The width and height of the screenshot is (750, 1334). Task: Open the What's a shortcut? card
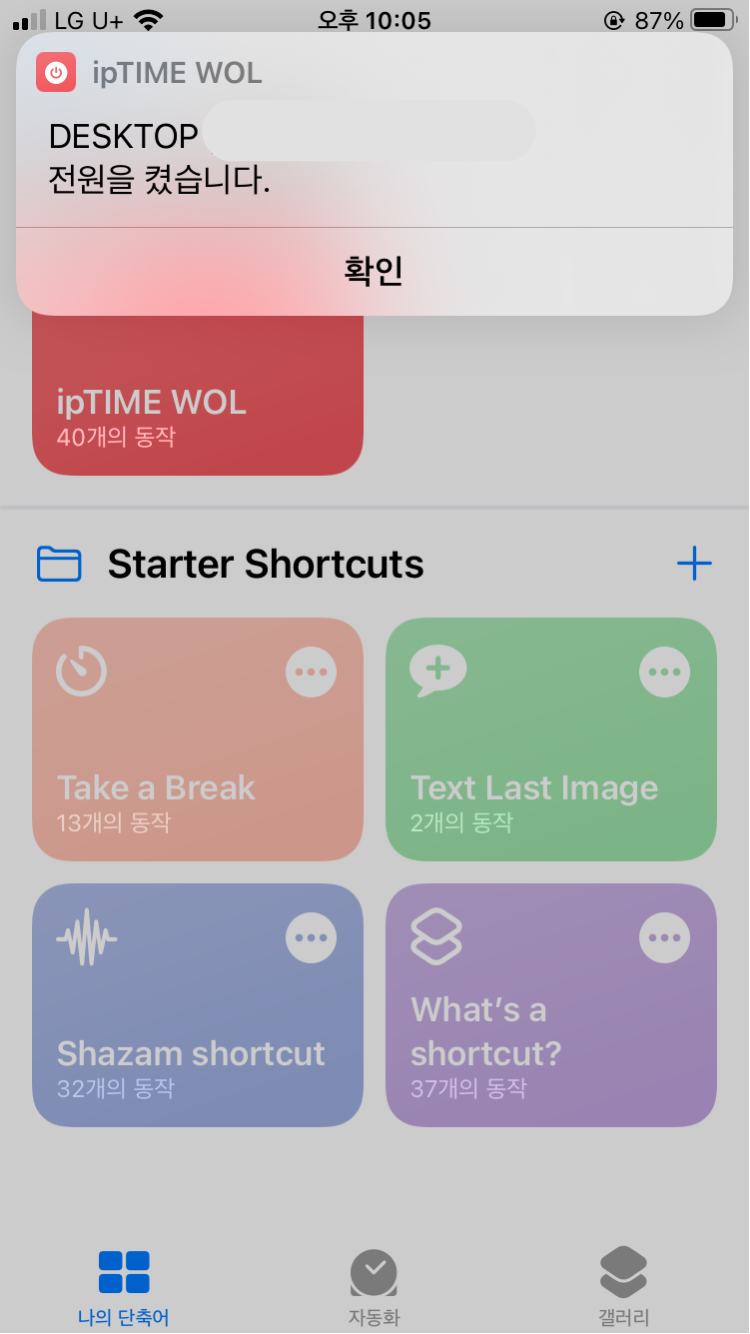coord(520,1040)
